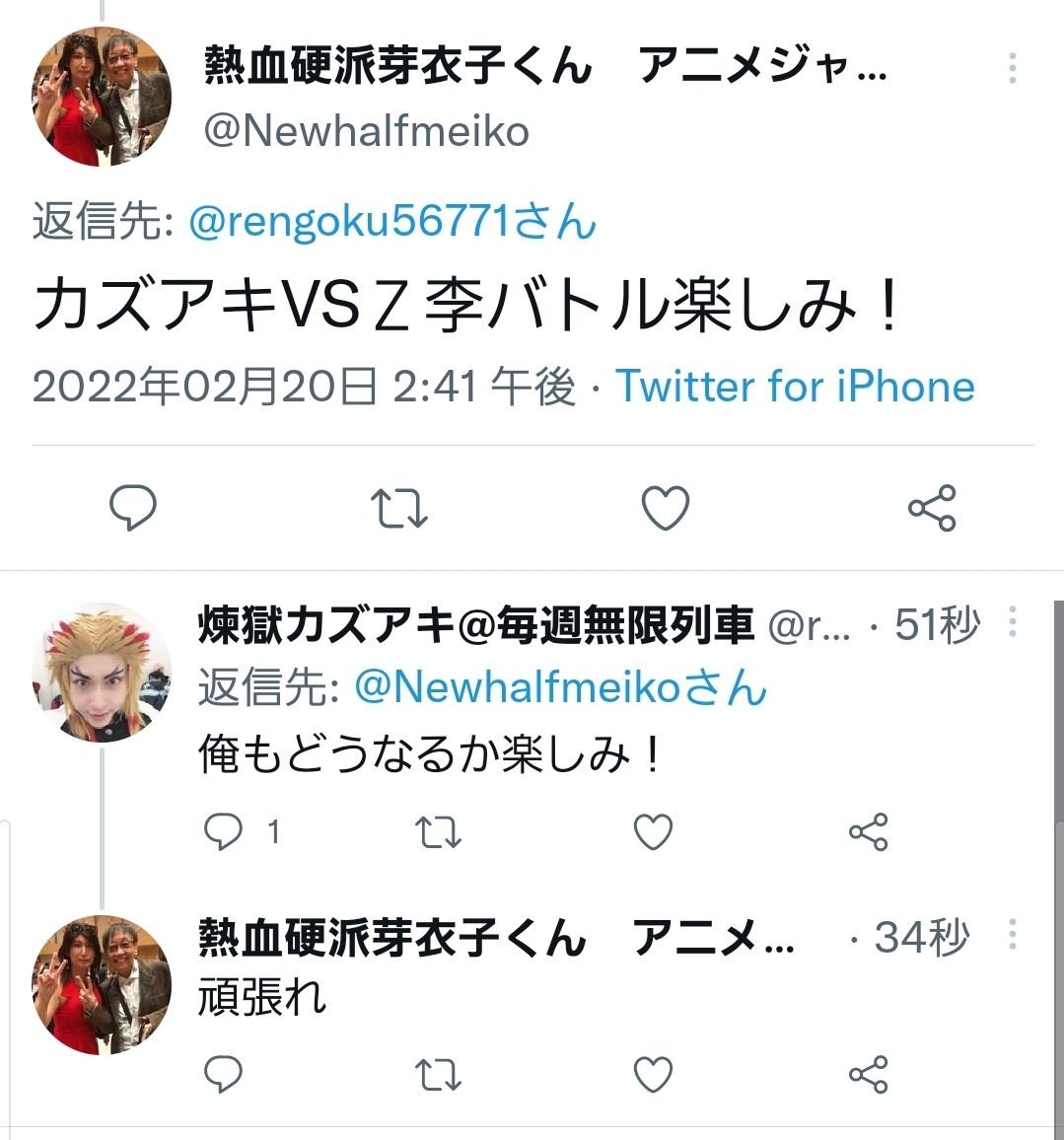Like the 頑張れ reply

point(653,1074)
